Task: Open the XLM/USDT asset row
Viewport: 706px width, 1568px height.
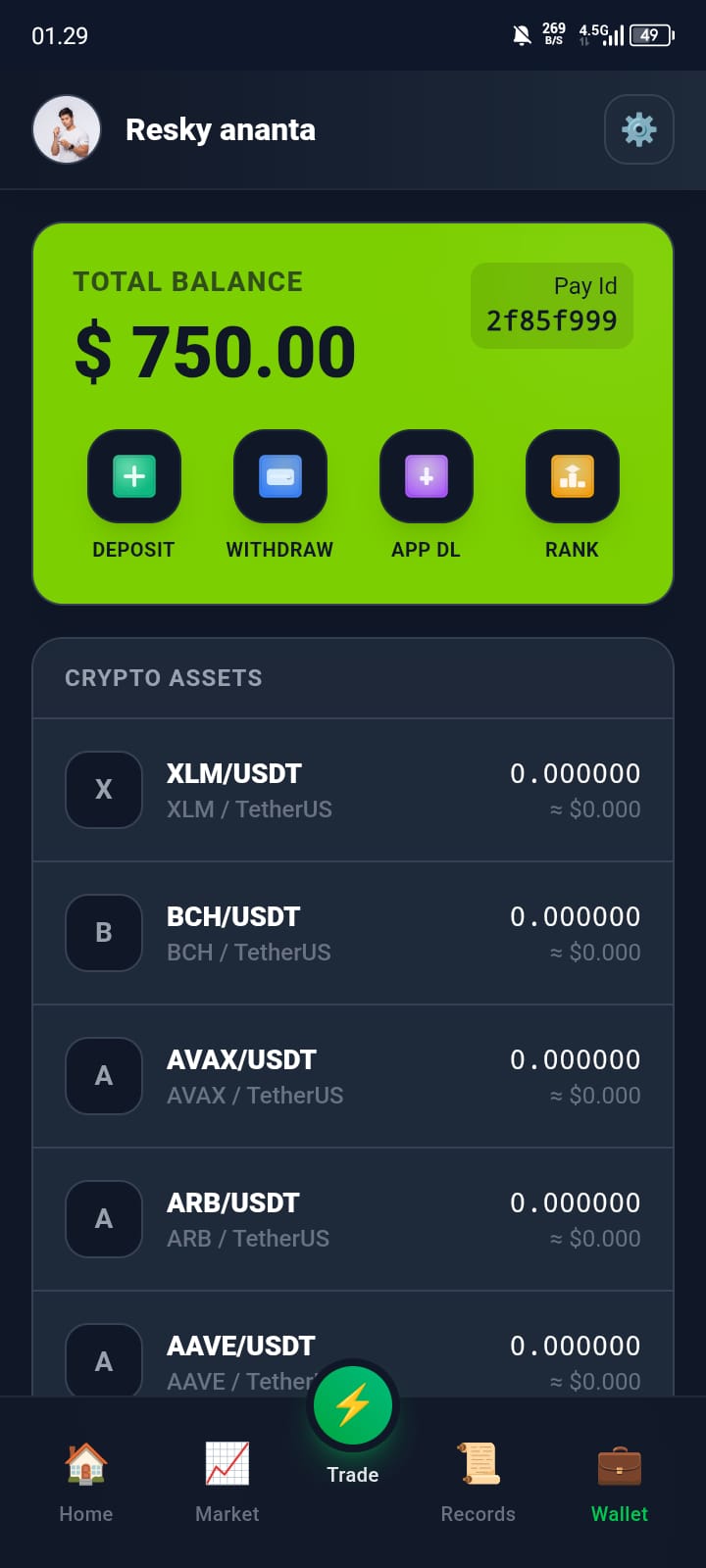Action: (x=353, y=789)
